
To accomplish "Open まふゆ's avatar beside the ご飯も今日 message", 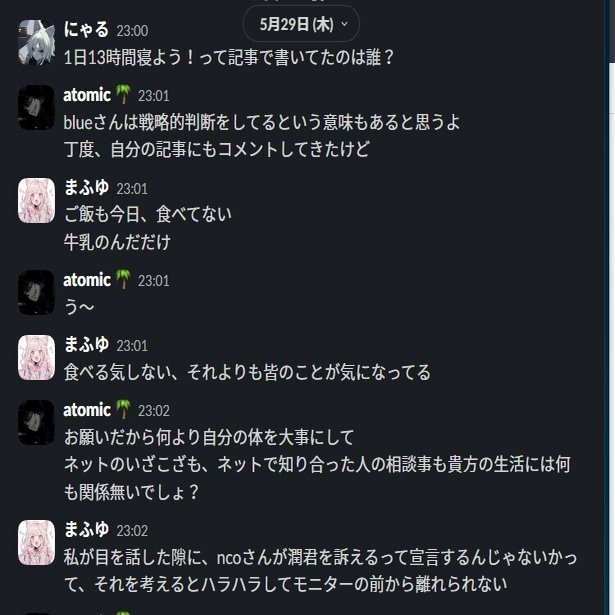I will coord(36,199).
